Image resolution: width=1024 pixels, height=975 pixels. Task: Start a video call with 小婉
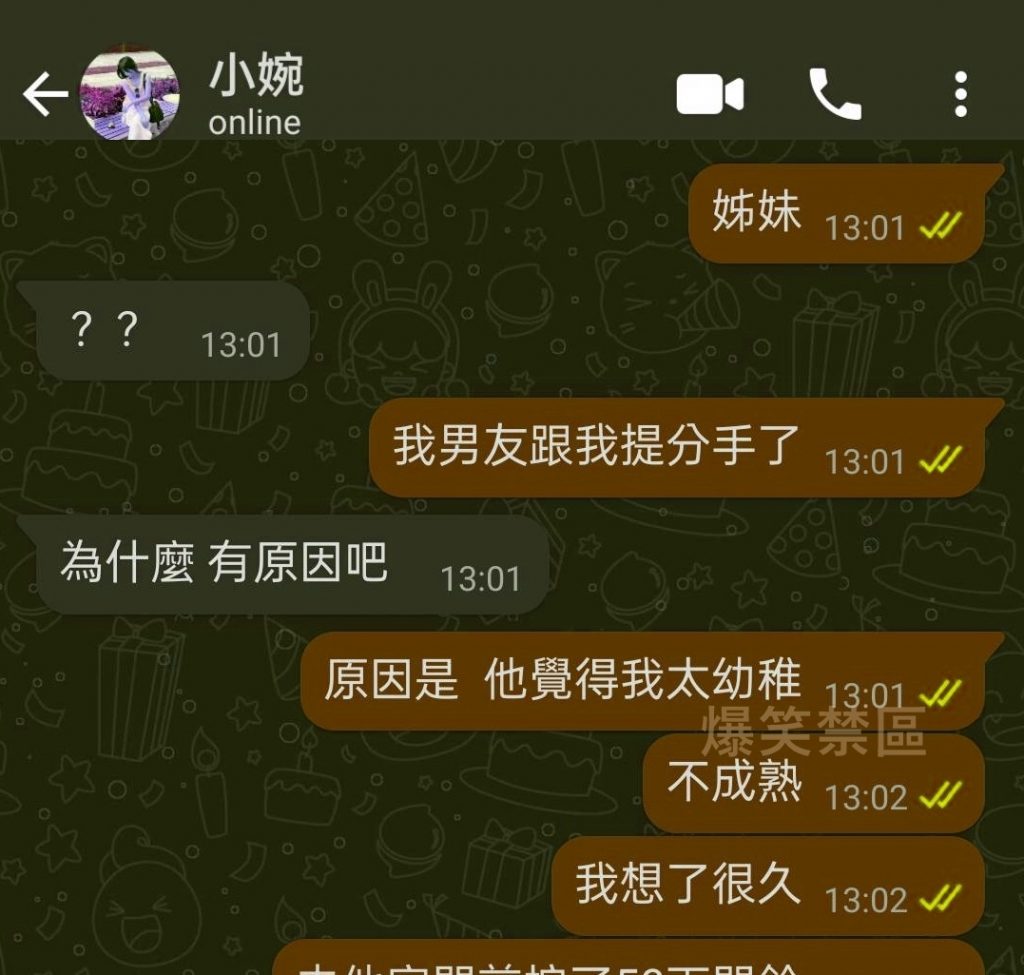tap(710, 95)
